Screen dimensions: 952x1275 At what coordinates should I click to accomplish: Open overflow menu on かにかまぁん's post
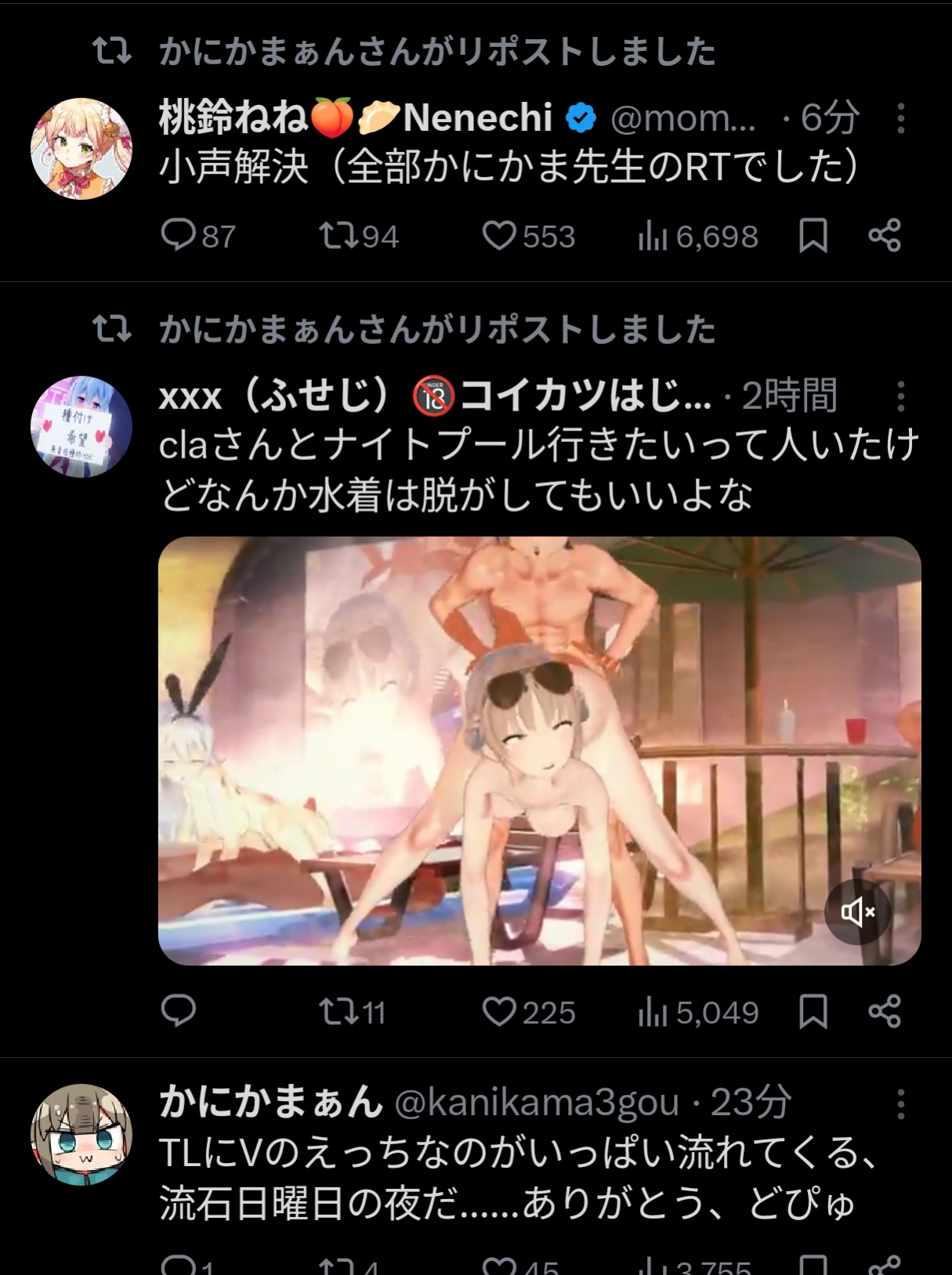click(x=901, y=1104)
